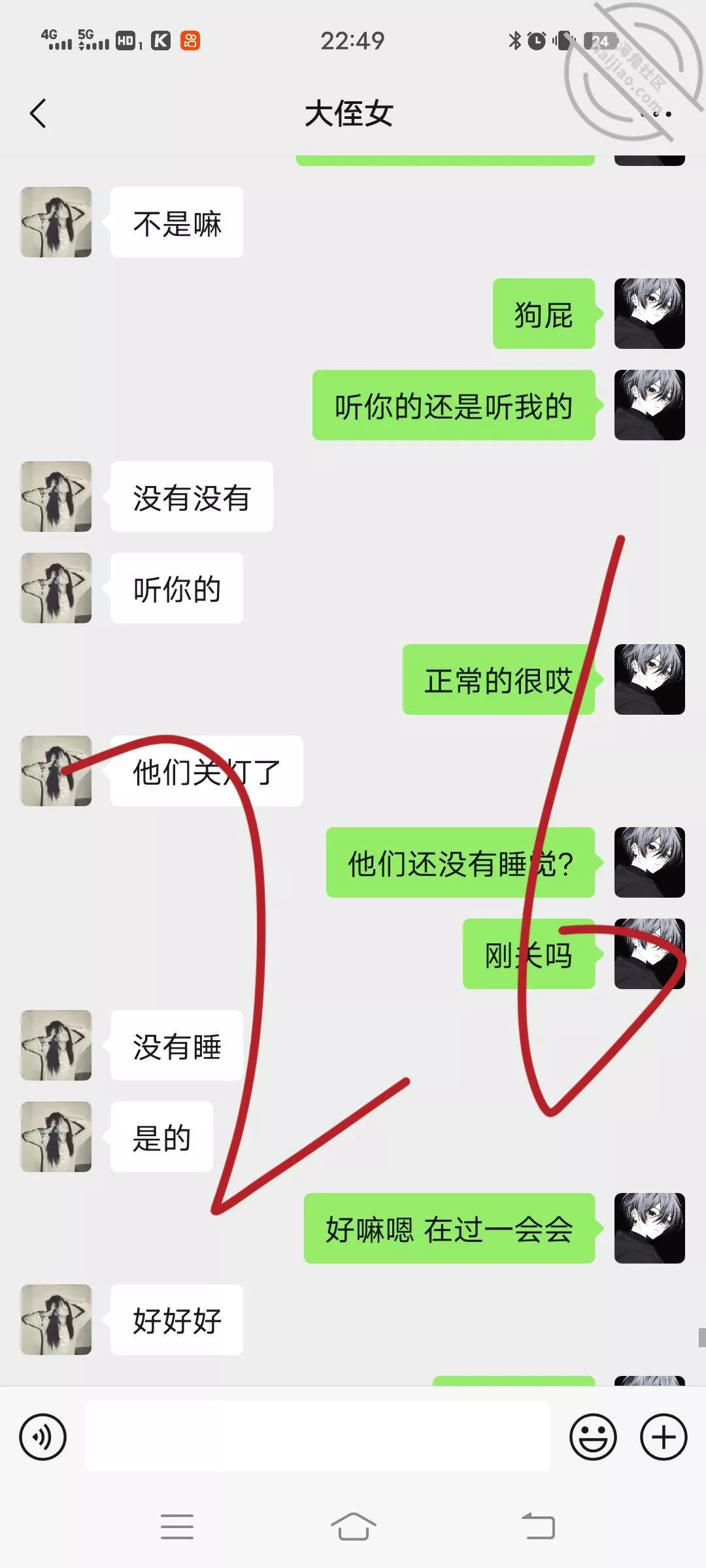
Task: Open contact avatar beside 不是嘛
Action: point(56,222)
